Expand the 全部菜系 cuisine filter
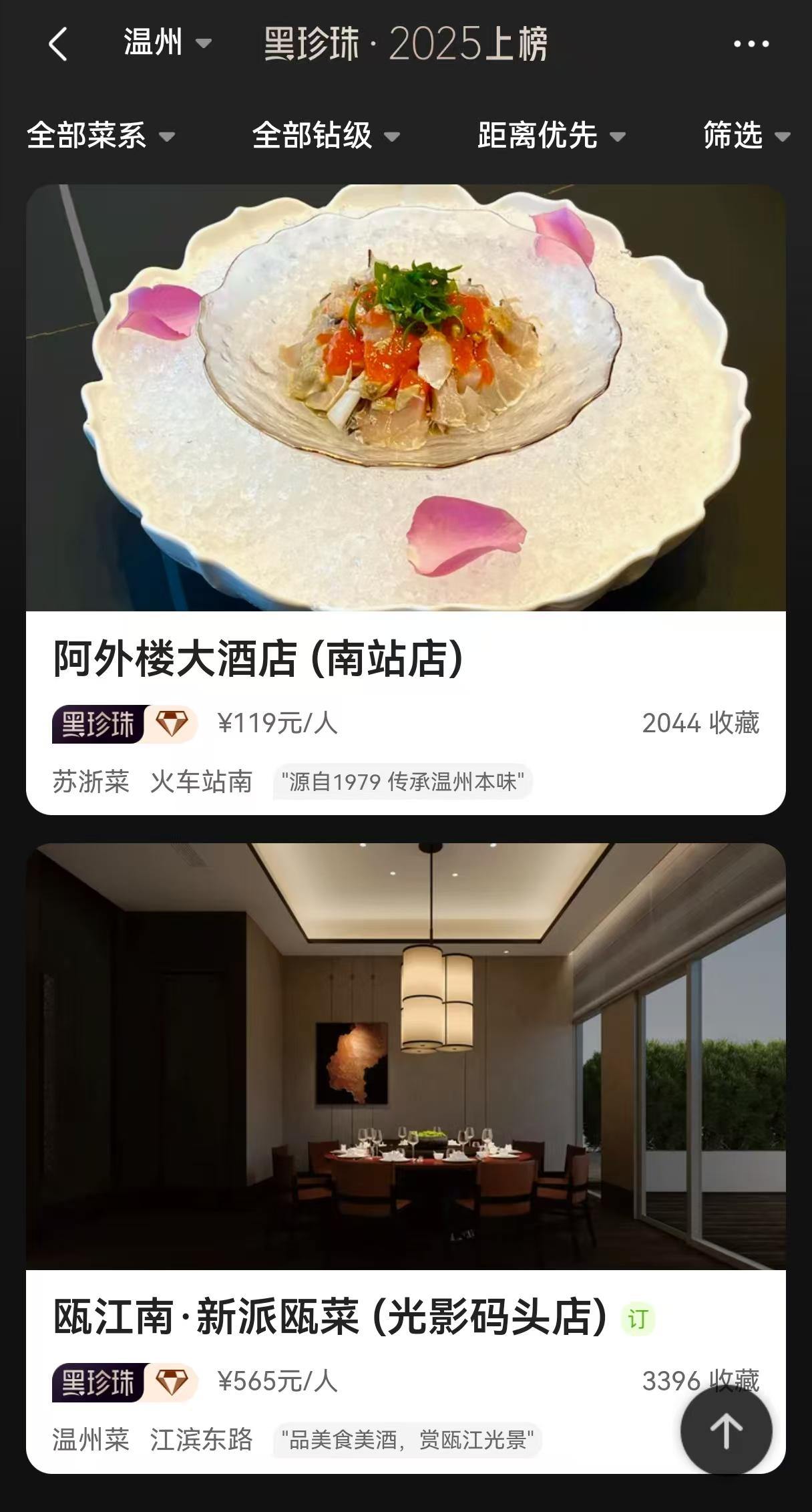This screenshot has width=812, height=1512. 100,136
